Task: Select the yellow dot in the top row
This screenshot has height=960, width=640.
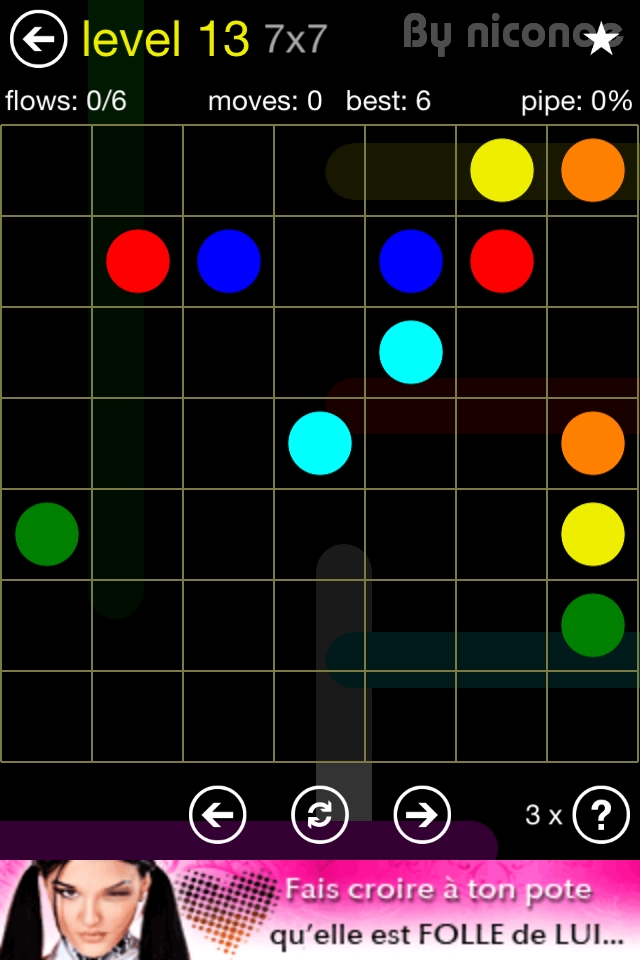Action: (502, 170)
